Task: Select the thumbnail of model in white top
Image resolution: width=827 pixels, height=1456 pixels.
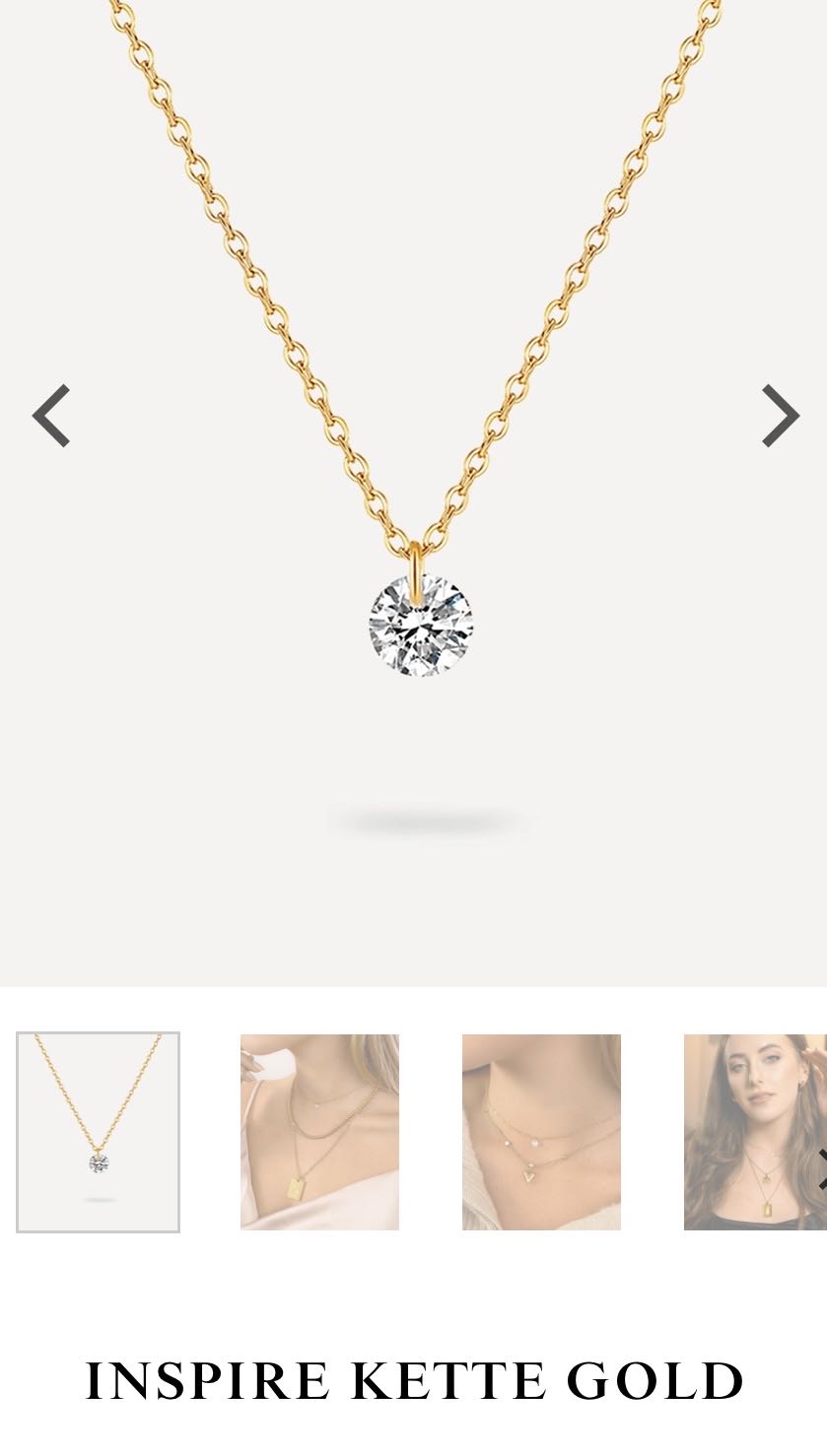Action: [319, 1131]
